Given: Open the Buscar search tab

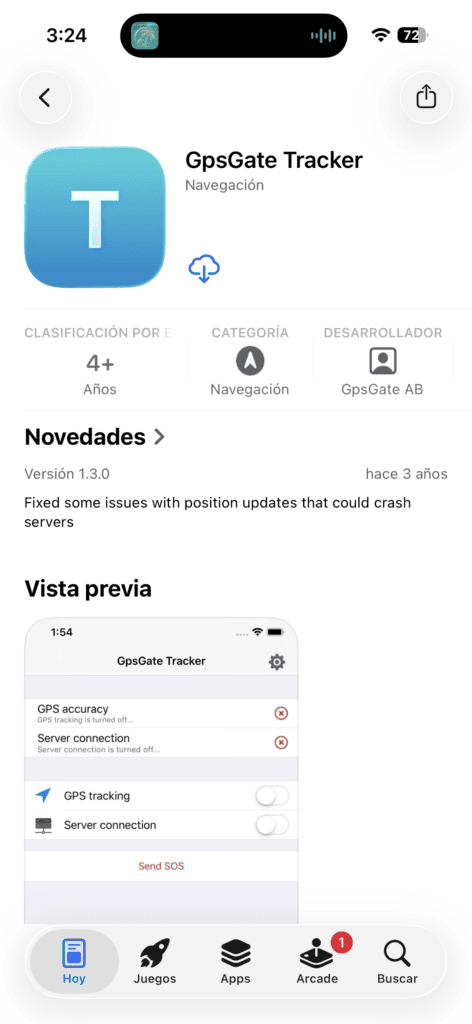Looking at the screenshot, I should [x=397, y=961].
